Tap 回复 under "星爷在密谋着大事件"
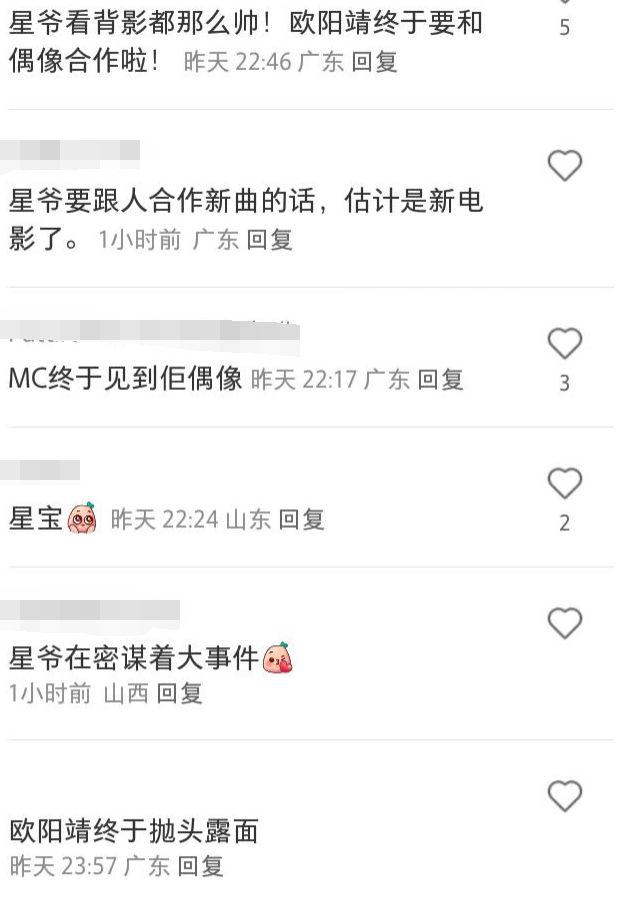The image size is (619, 899). [x=180, y=693]
